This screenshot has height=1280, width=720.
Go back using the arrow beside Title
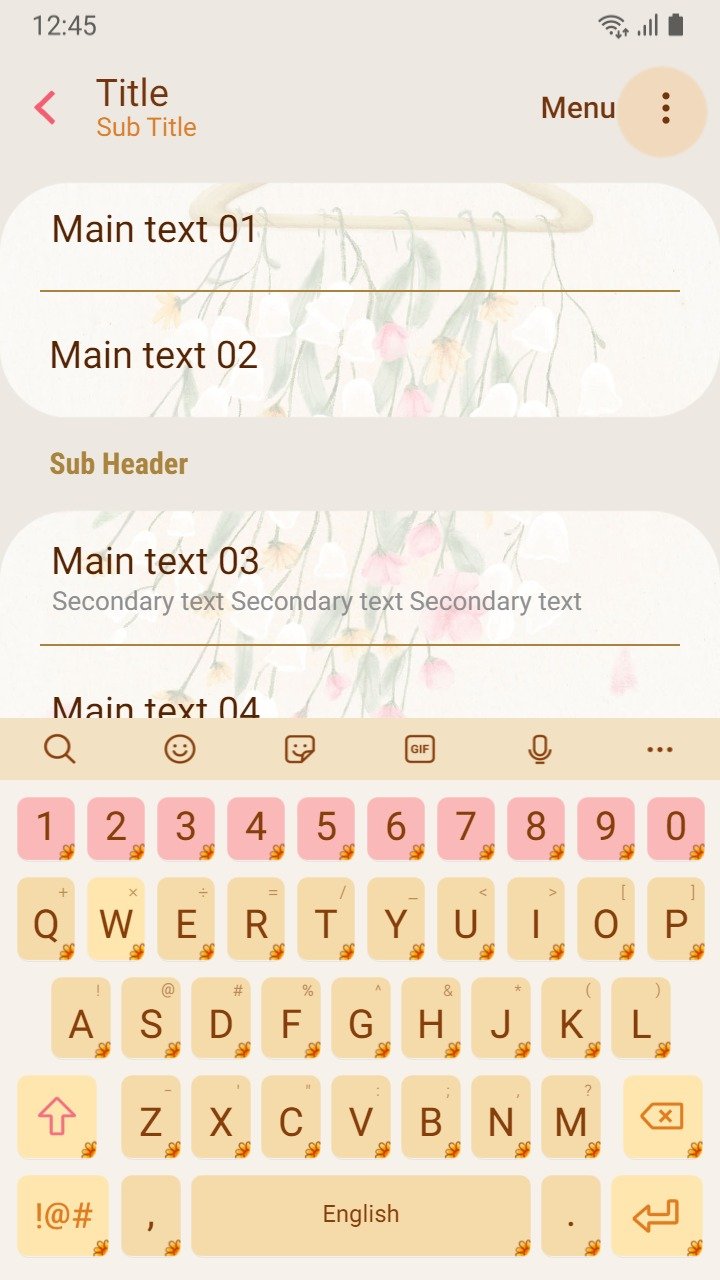pyautogui.click(x=45, y=108)
